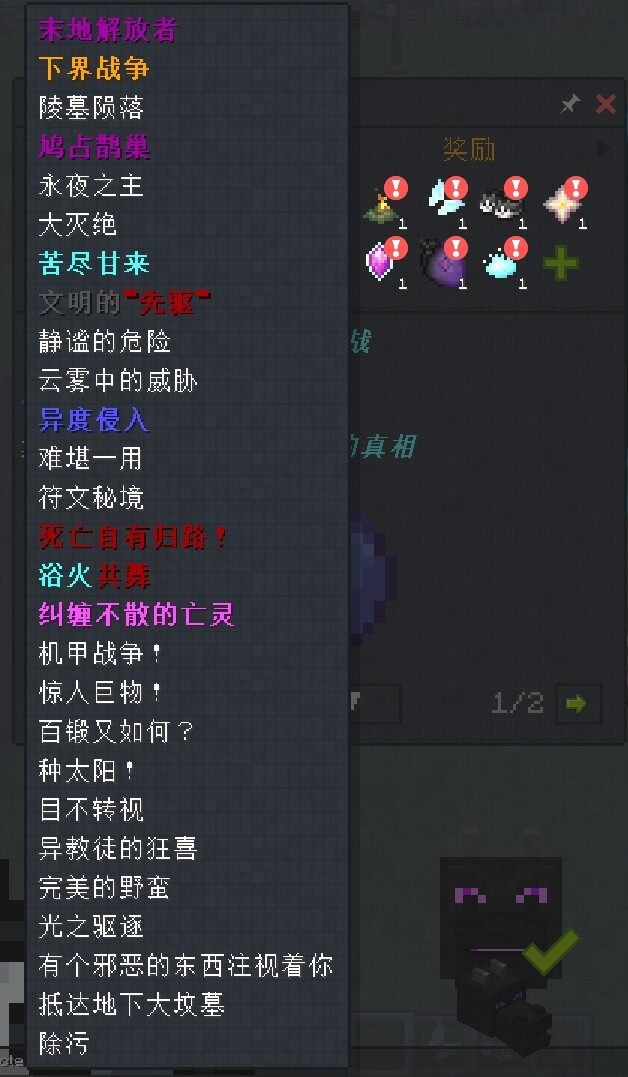Pin the quest panel in place
Image resolution: width=628 pixels, height=1077 pixels.
(570, 104)
